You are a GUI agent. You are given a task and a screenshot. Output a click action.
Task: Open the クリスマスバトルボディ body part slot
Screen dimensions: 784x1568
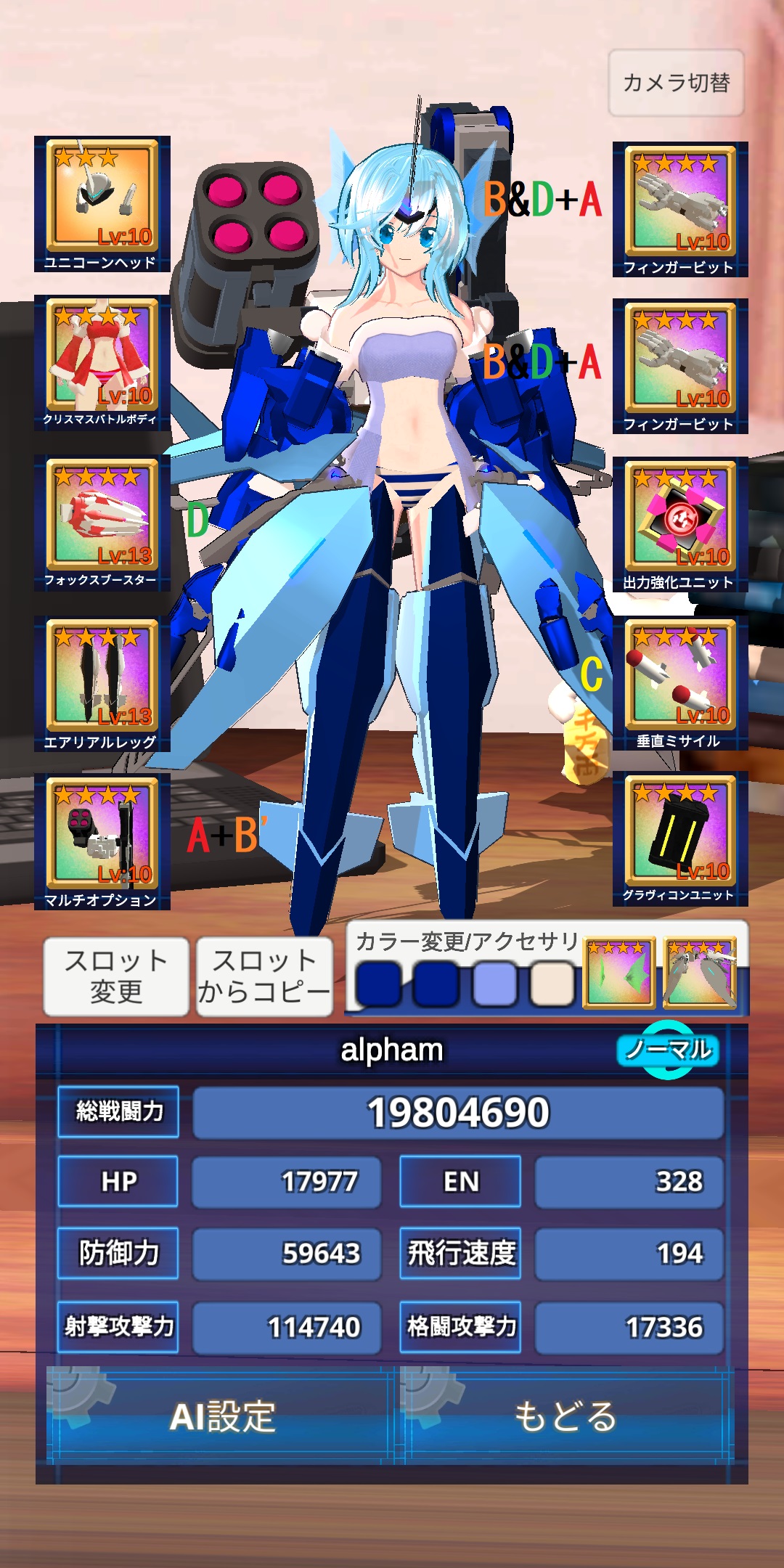pyautogui.click(x=102, y=363)
